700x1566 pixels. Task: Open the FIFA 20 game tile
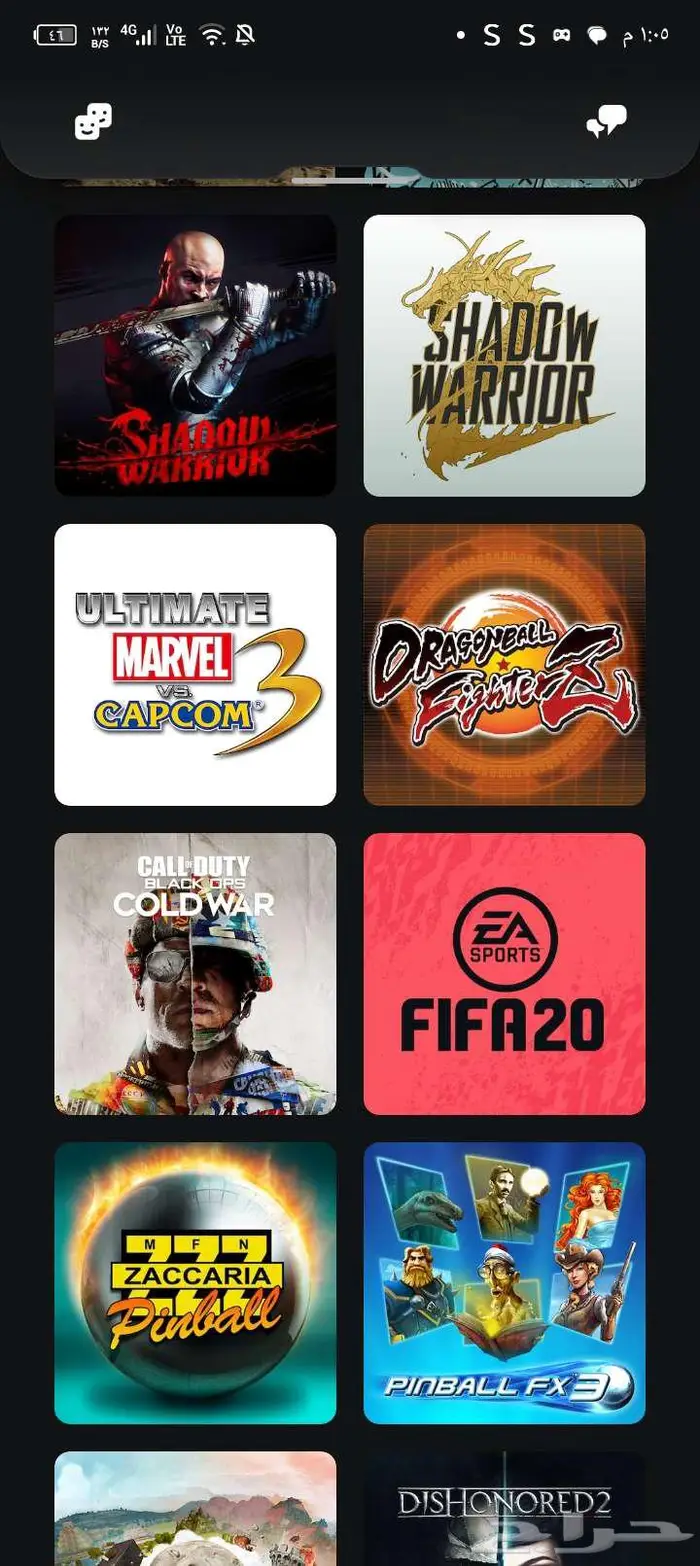tap(504, 973)
